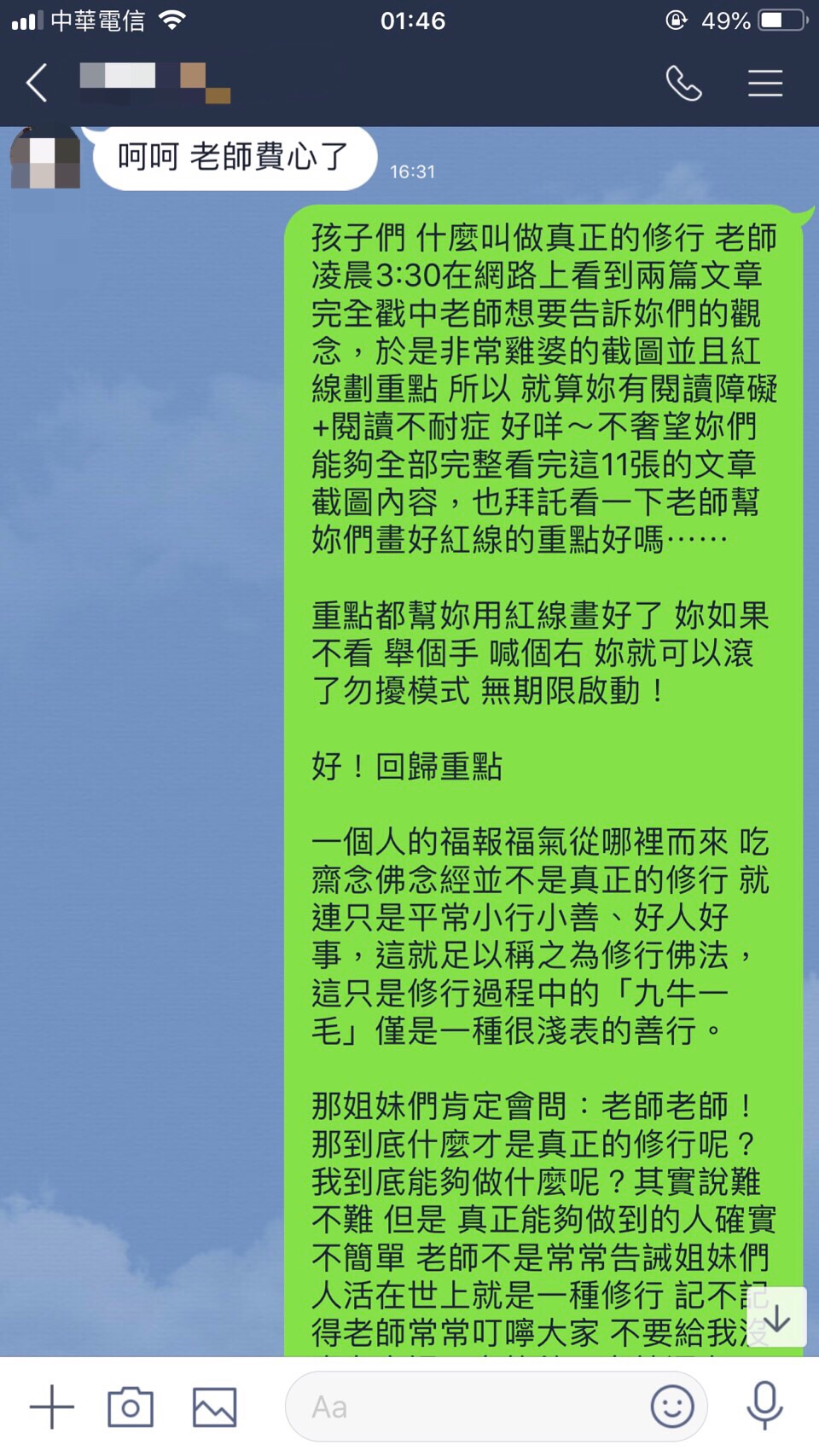819x1456 pixels.
Task: Go back to the chat list
Action: point(37,84)
